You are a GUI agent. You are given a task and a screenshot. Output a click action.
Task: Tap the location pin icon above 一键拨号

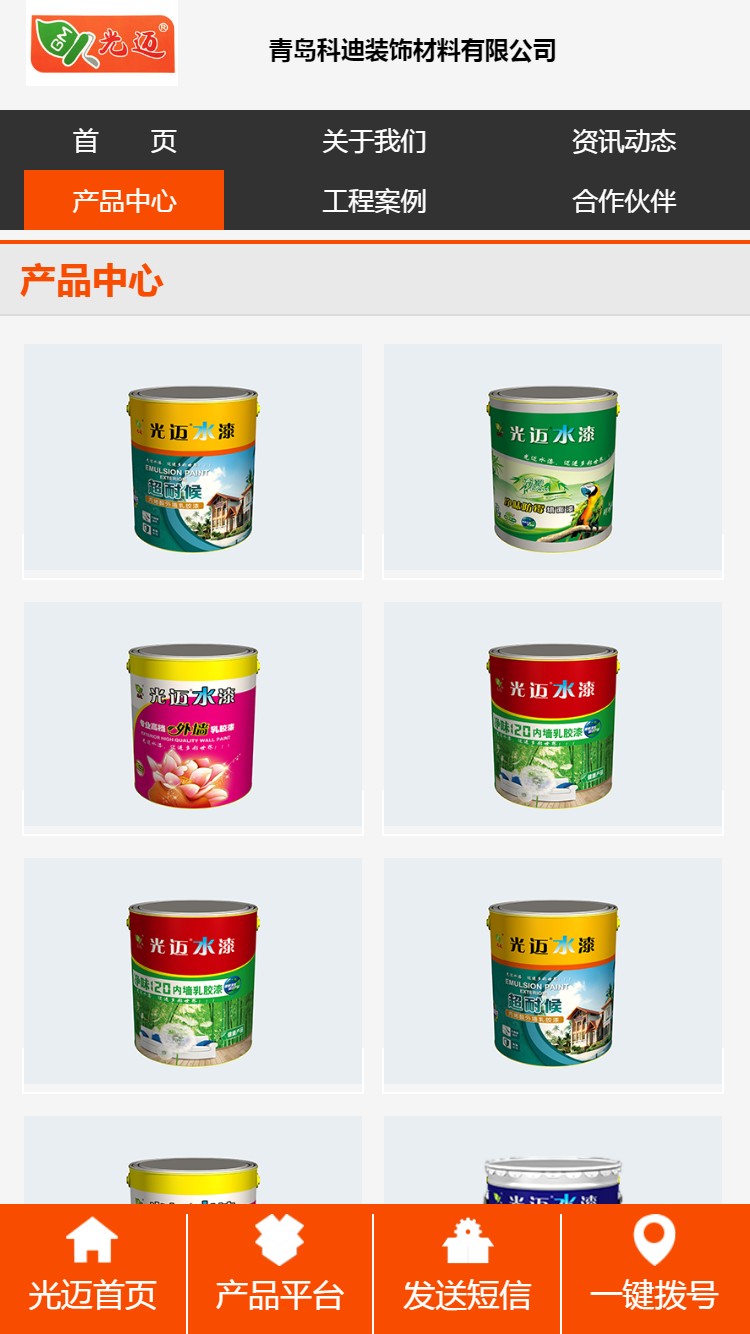tap(656, 1240)
